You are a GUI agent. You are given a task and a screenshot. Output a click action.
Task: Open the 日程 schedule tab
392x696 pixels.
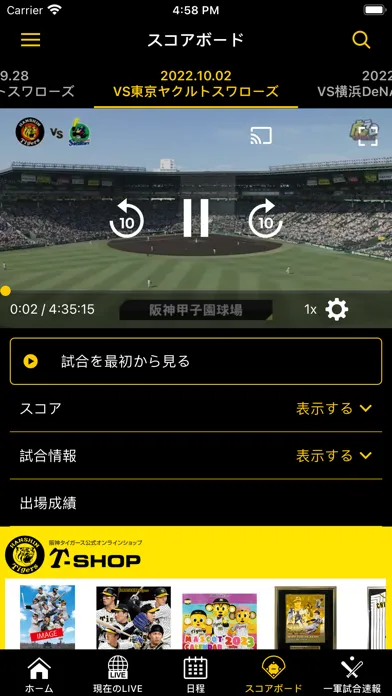coord(196,675)
